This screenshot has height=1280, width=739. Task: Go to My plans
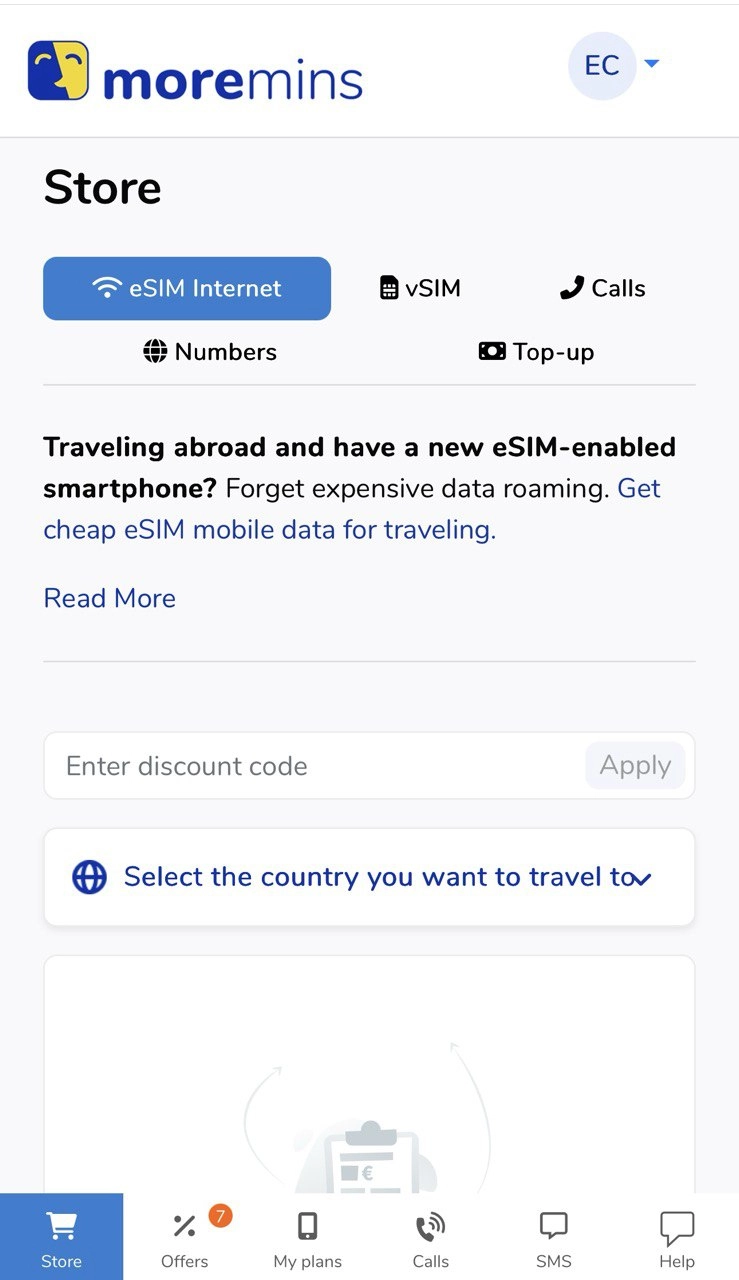[308, 1238]
